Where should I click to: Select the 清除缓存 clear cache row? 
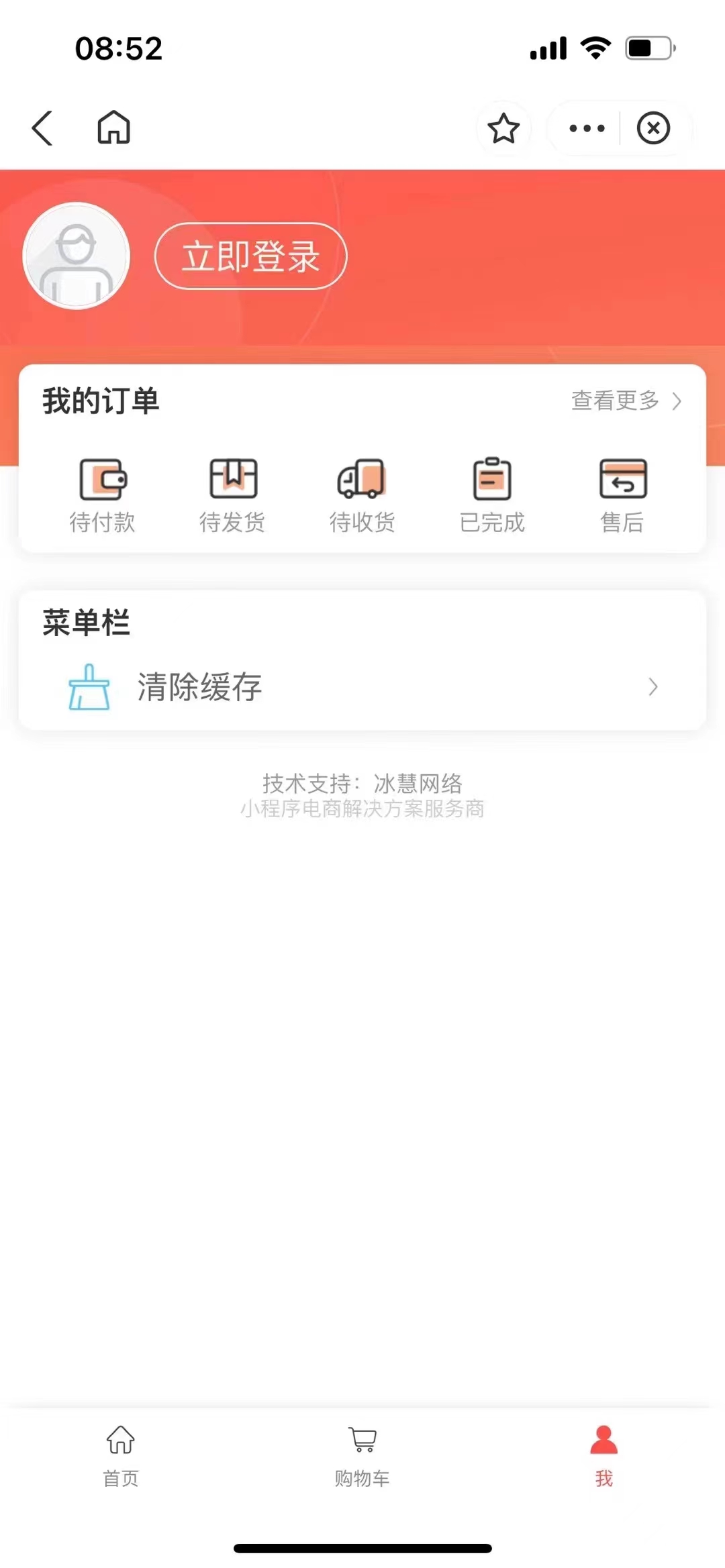[x=362, y=686]
